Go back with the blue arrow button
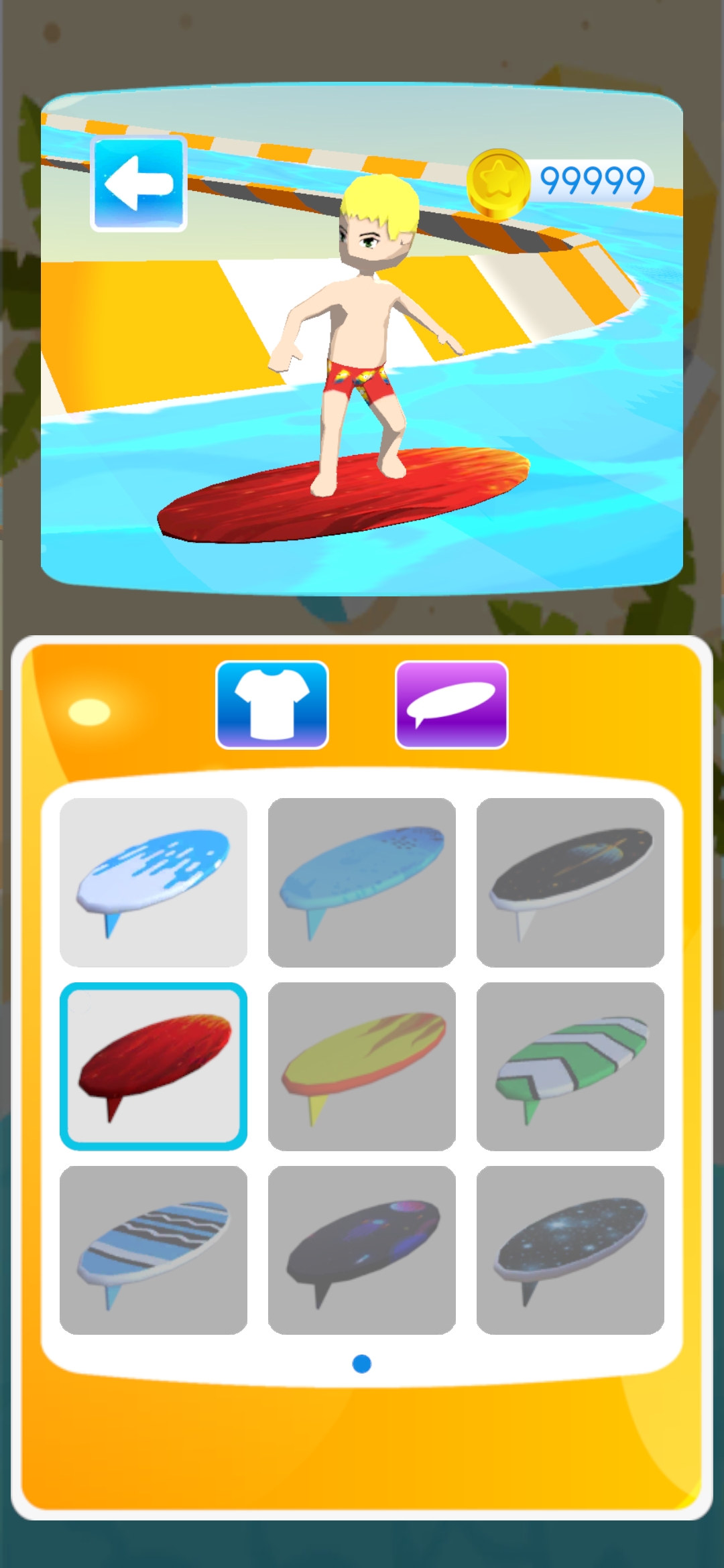 click(x=139, y=184)
